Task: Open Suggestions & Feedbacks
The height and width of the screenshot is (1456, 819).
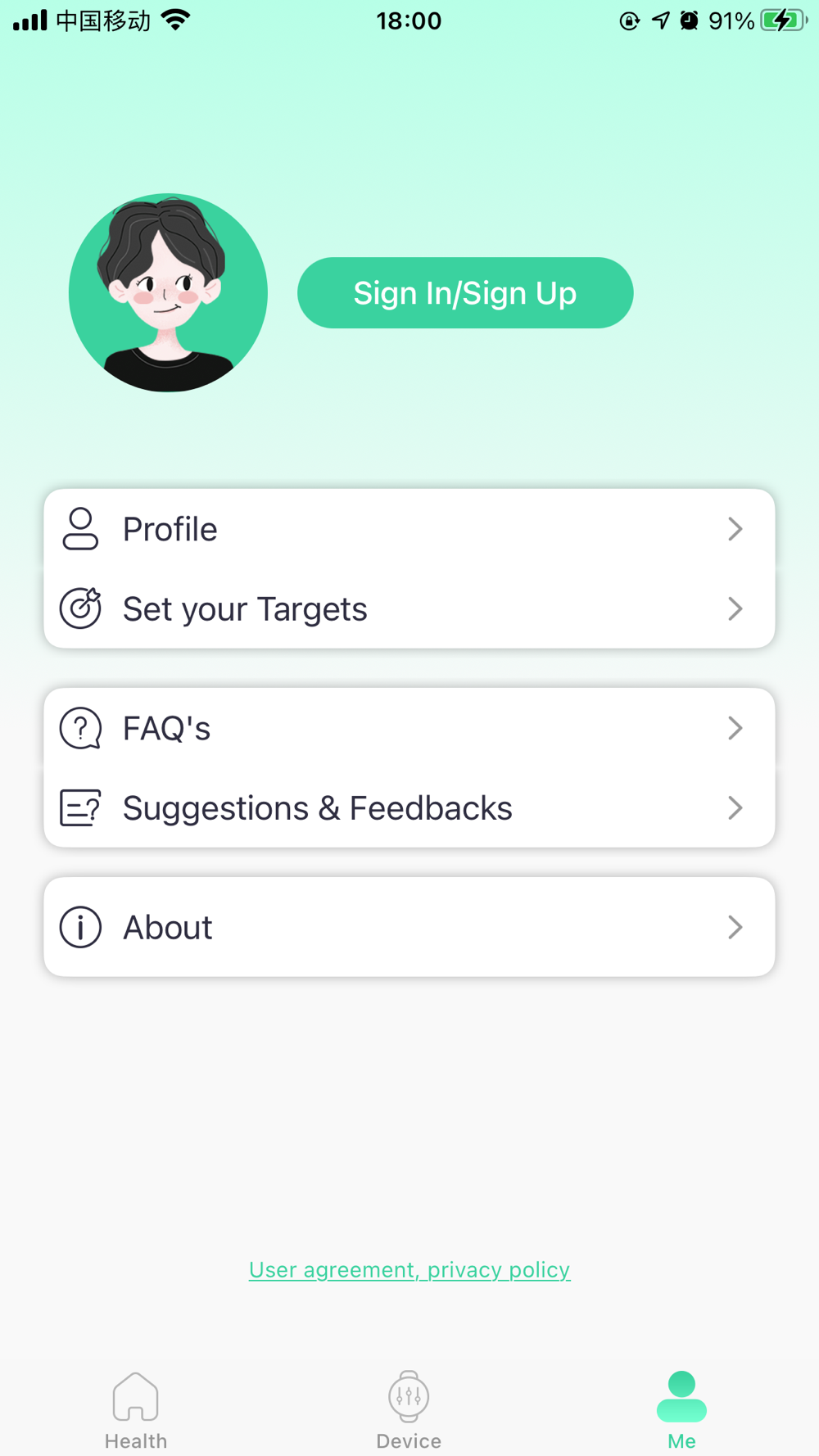Action: pos(409,808)
